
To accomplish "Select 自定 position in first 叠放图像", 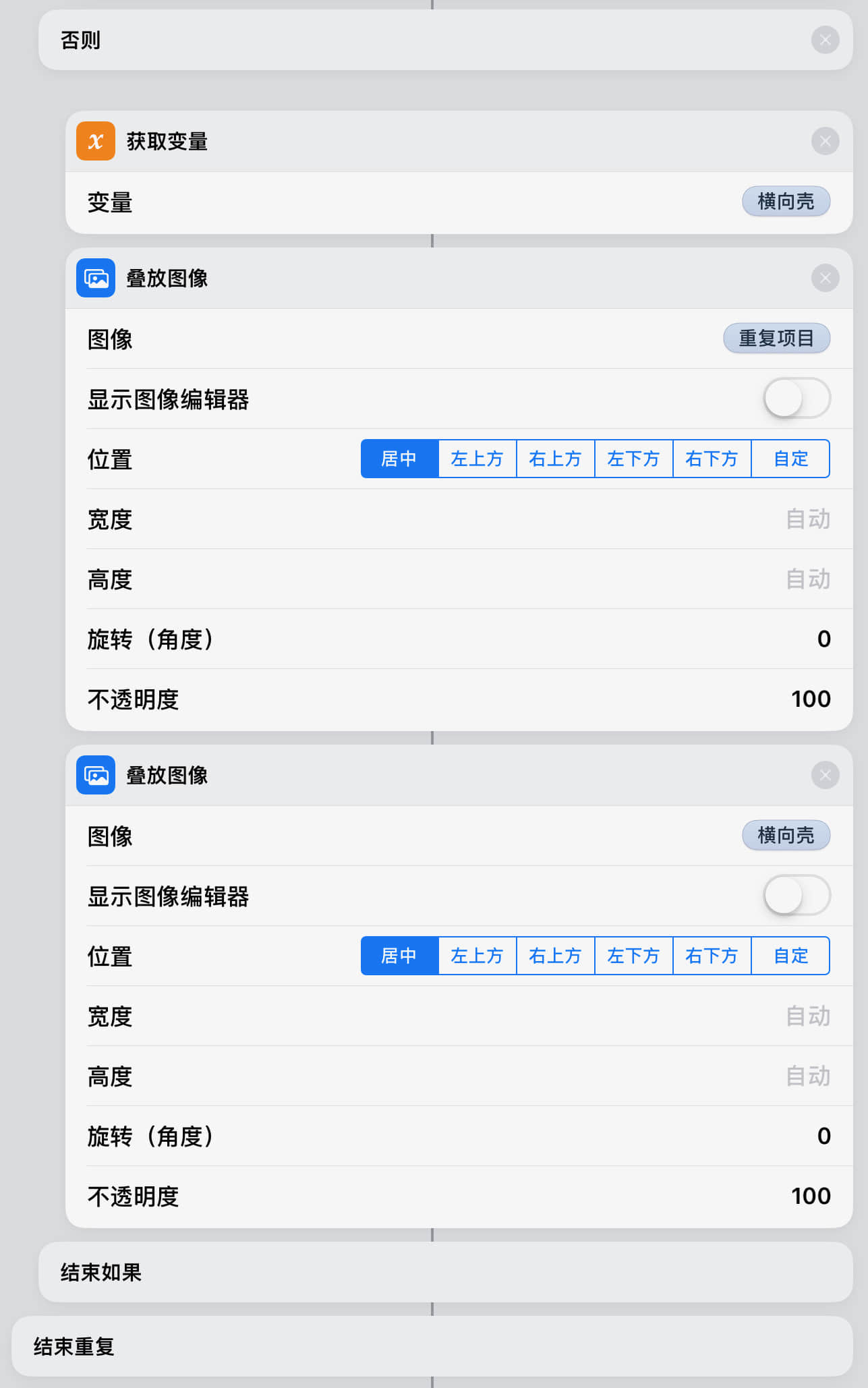I will pyautogui.click(x=790, y=459).
